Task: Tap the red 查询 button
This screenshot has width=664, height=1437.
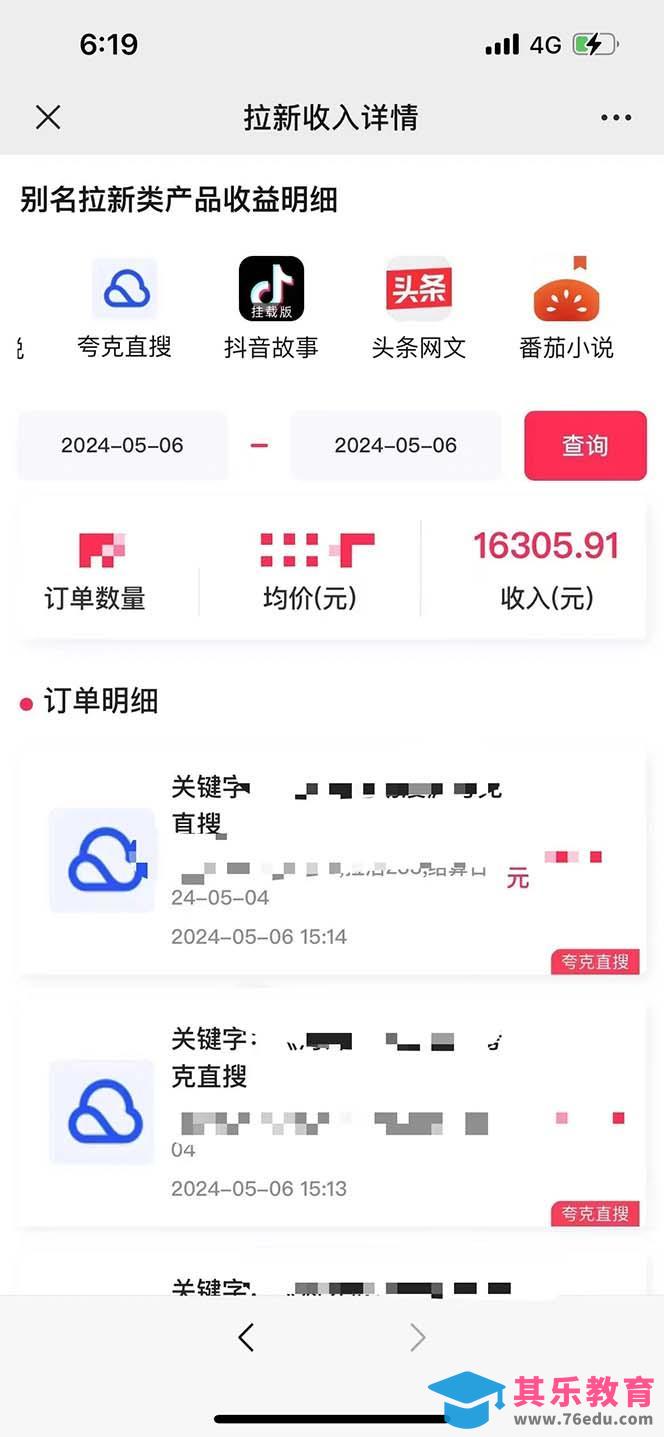Action: [x=585, y=445]
